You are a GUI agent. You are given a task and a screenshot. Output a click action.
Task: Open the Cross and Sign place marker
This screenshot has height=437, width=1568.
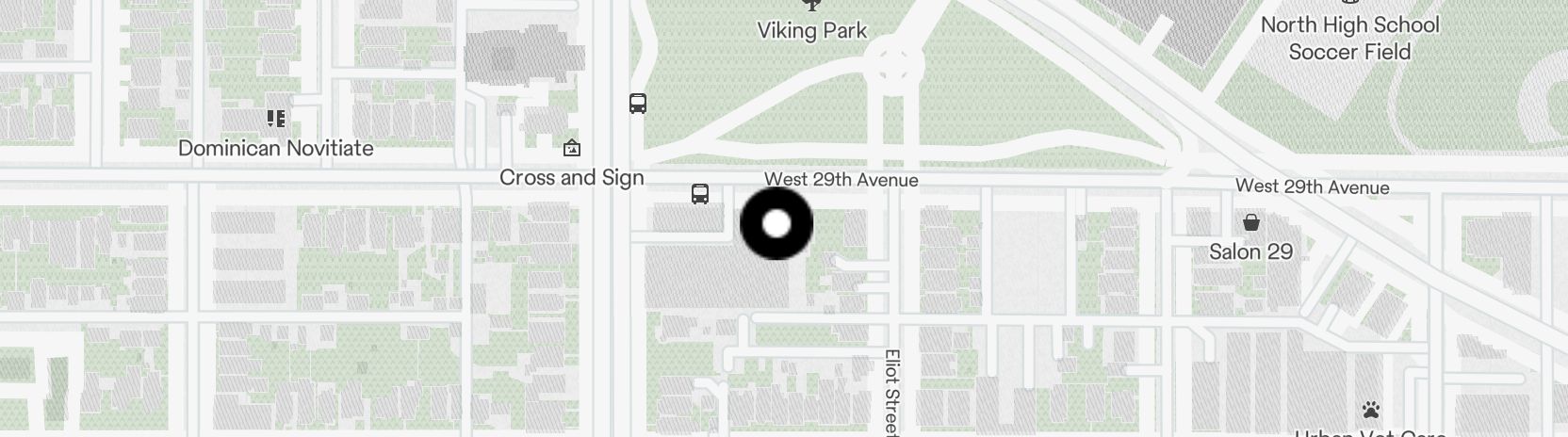coord(571,149)
